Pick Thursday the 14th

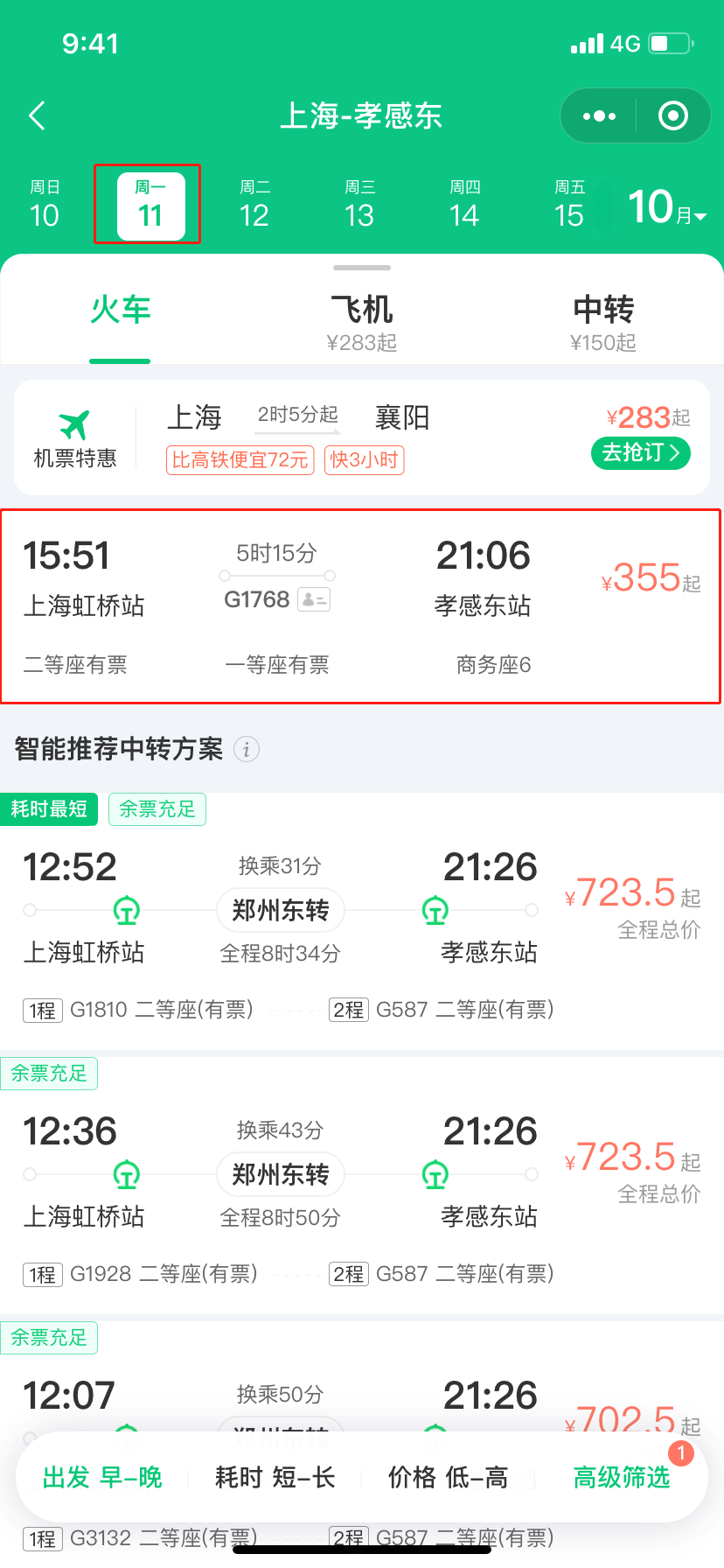coord(464,206)
